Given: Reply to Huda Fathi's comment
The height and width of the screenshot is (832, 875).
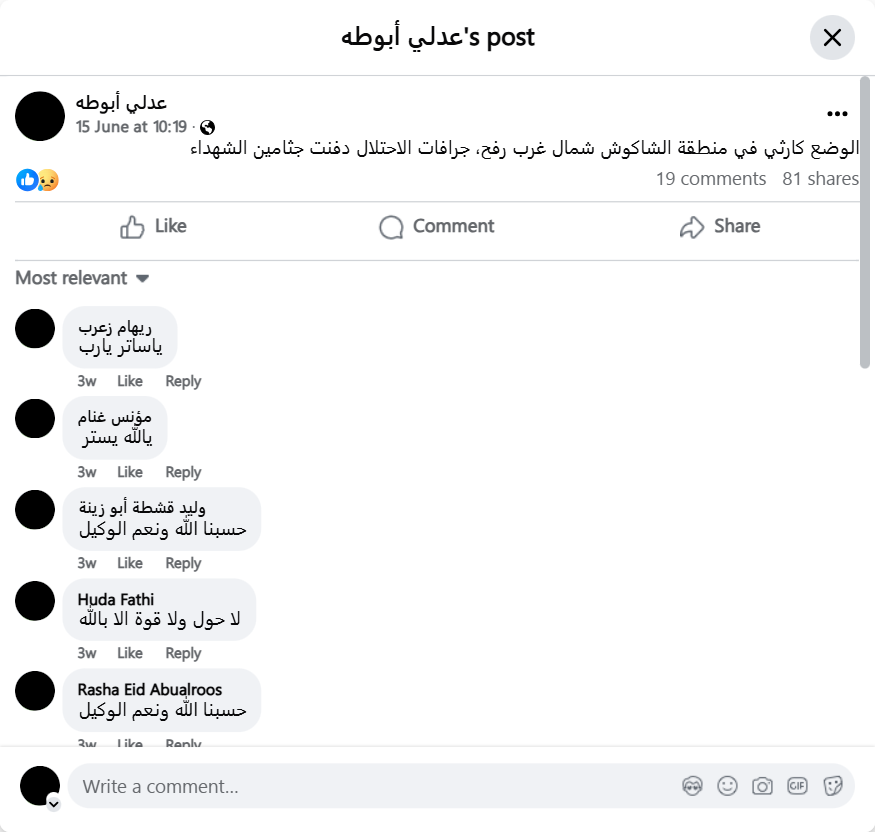Looking at the screenshot, I should pyautogui.click(x=183, y=653).
